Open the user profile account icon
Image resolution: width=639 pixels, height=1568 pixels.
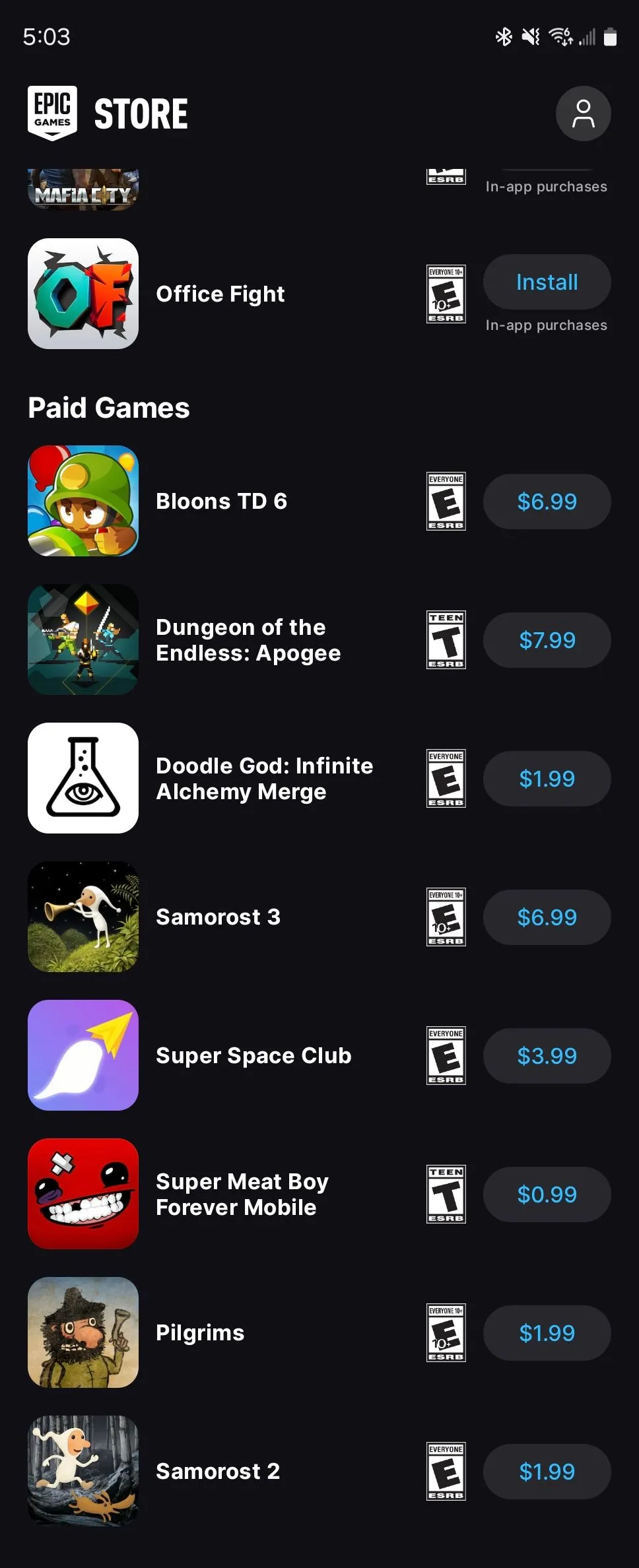[584, 114]
